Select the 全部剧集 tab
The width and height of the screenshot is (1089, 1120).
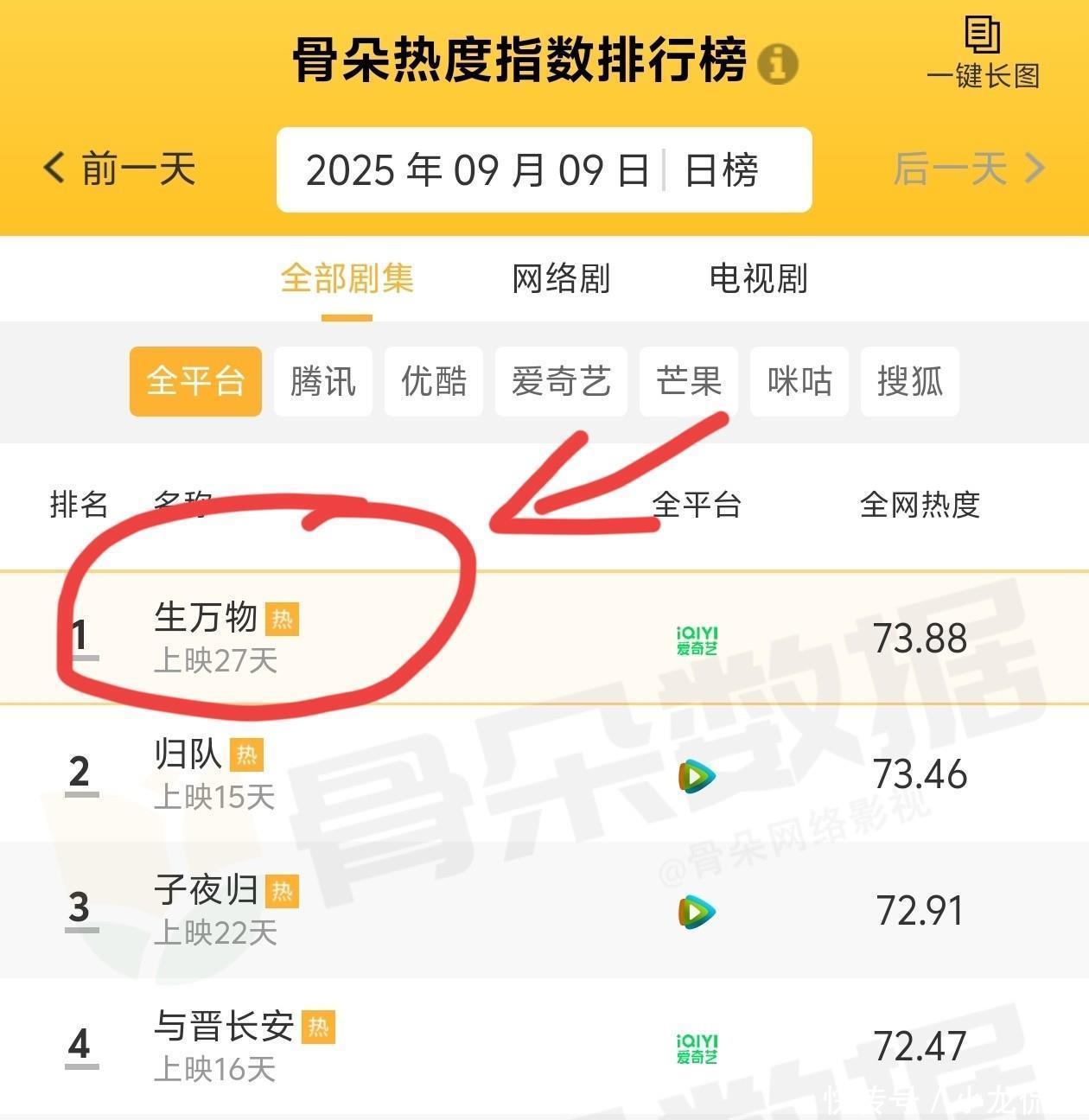[x=347, y=279]
